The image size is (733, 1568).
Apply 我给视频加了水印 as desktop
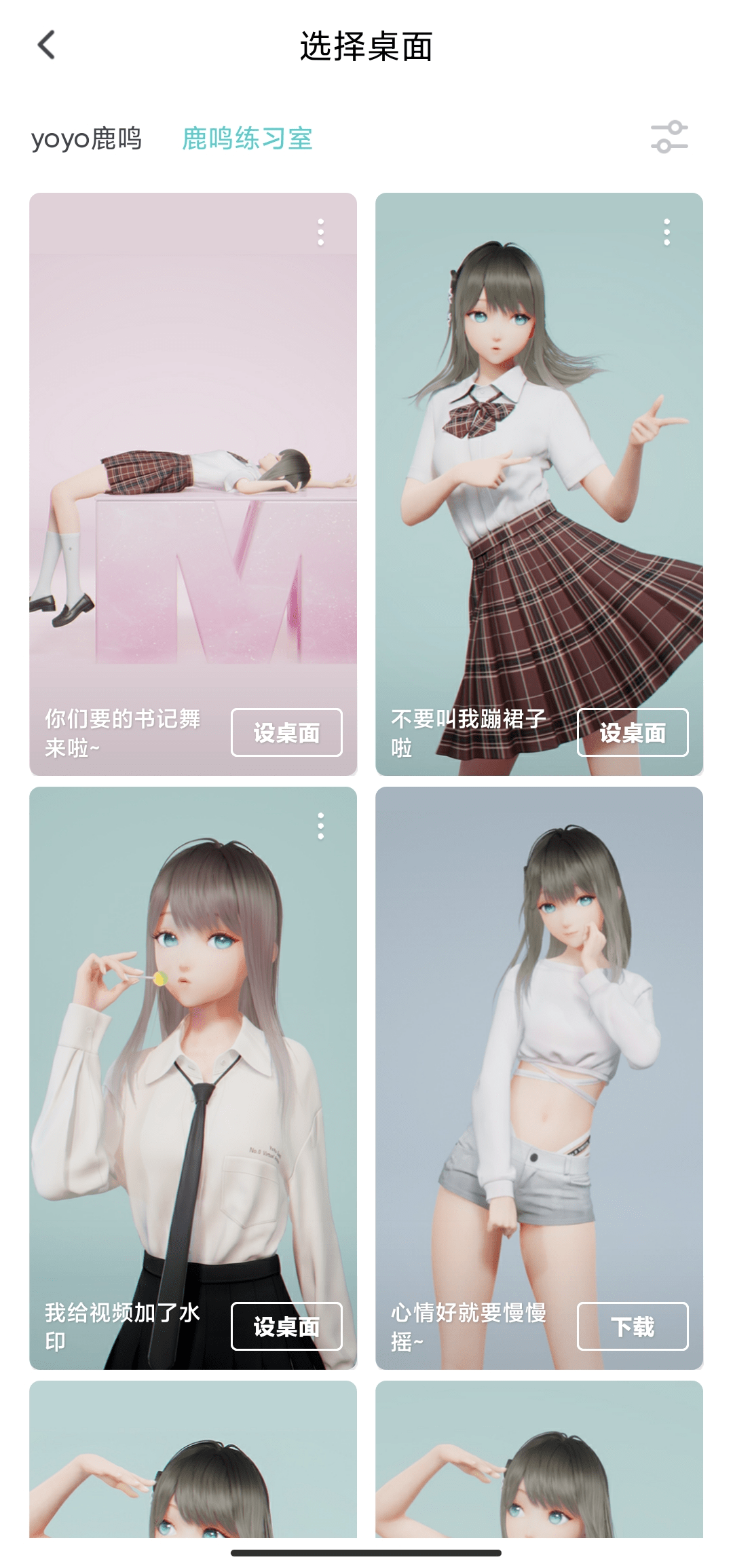tap(286, 1326)
